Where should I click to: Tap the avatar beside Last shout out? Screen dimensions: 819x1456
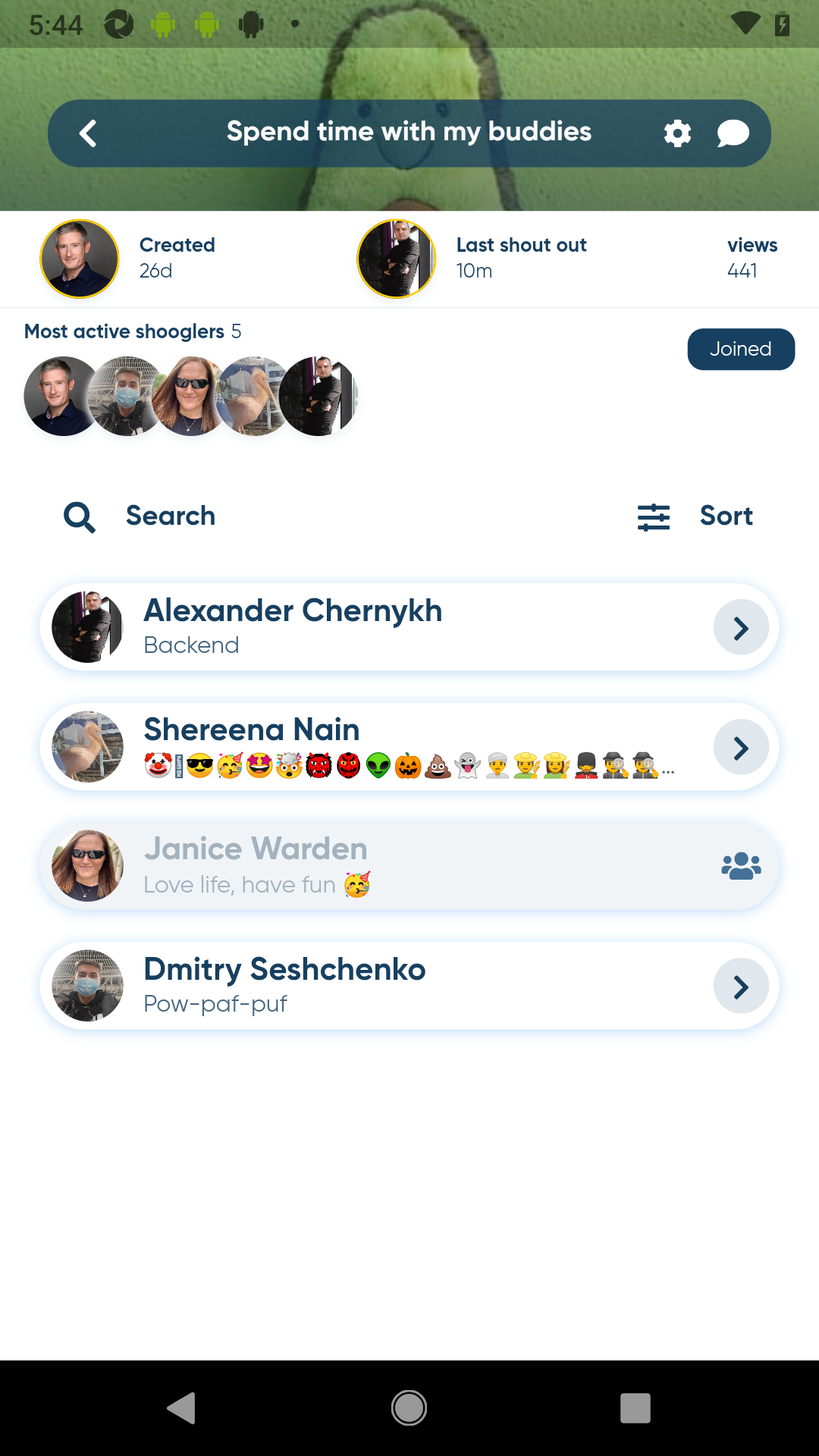pos(396,259)
